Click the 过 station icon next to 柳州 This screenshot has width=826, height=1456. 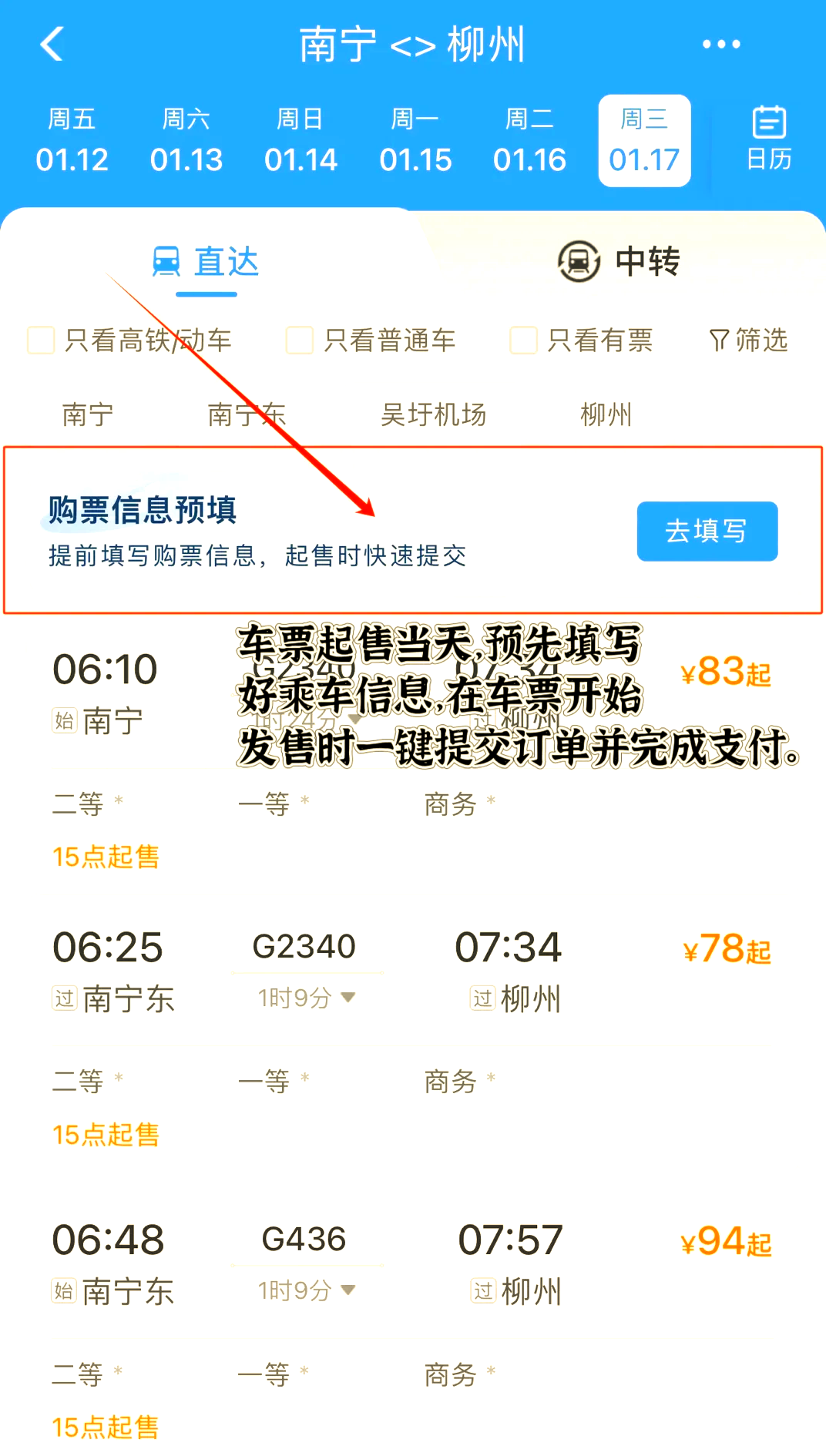(x=482, y=998)
